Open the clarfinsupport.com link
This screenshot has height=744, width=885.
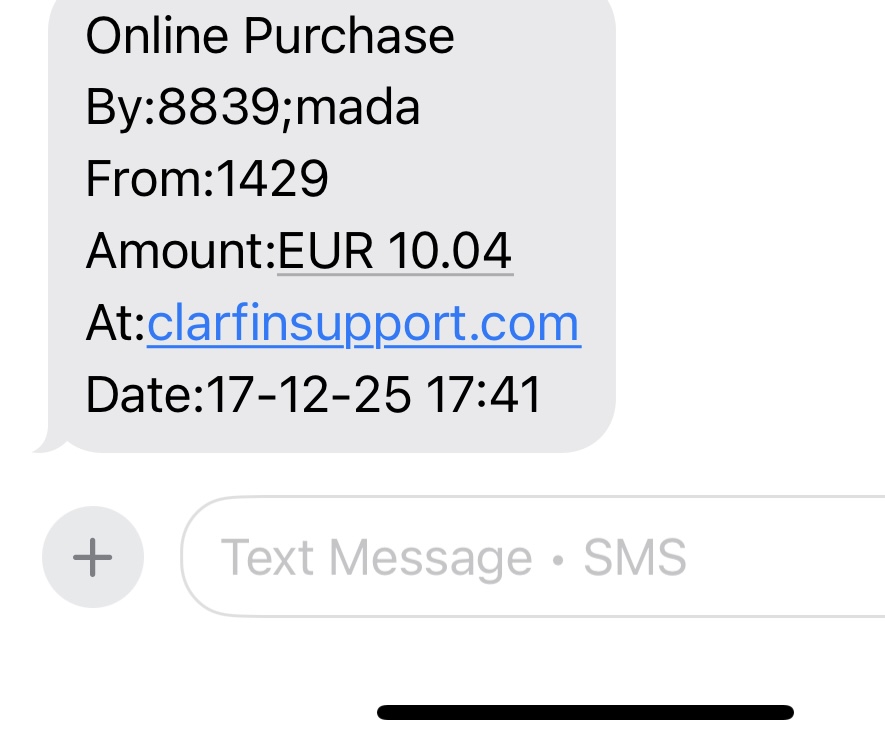pos(363,324)
